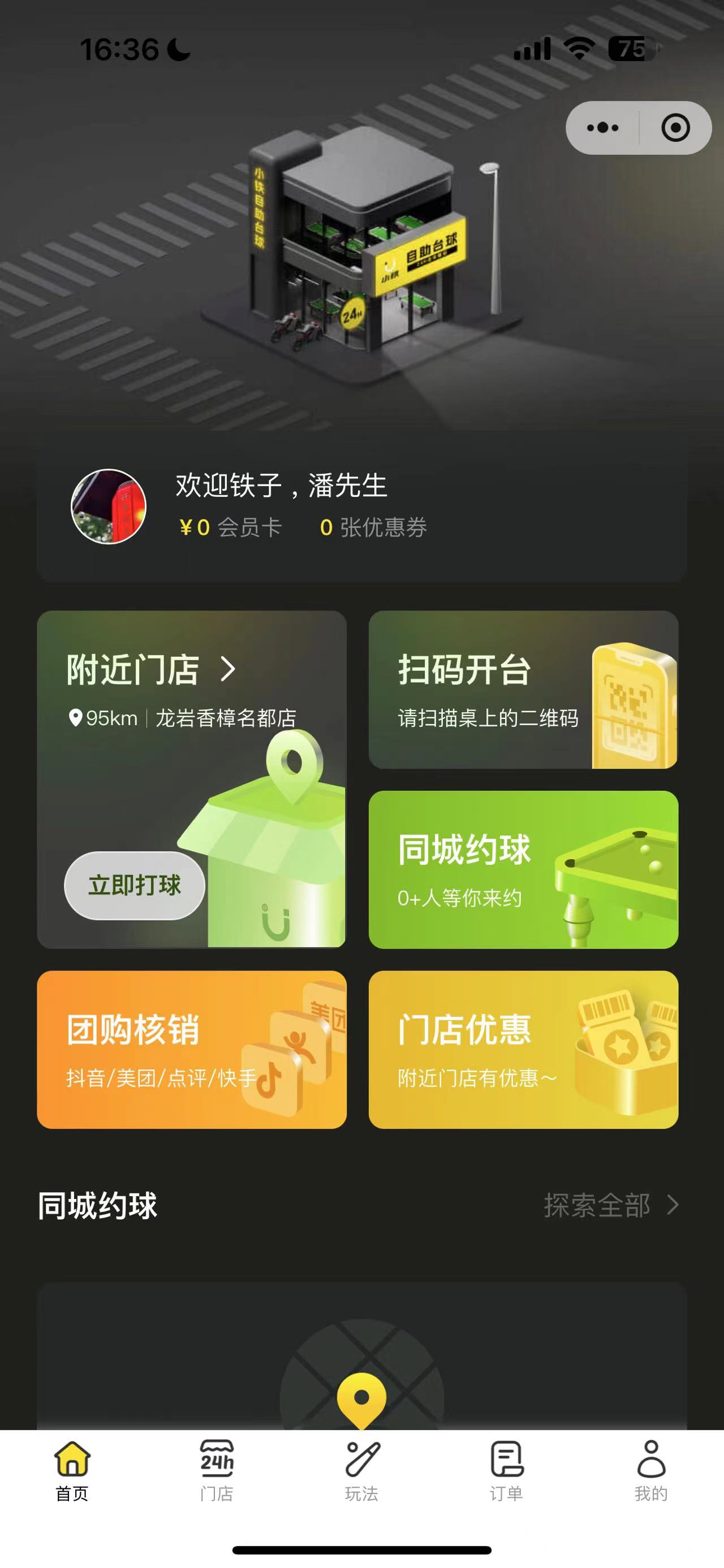Open the mini program more options menu

tap(602, 128)
